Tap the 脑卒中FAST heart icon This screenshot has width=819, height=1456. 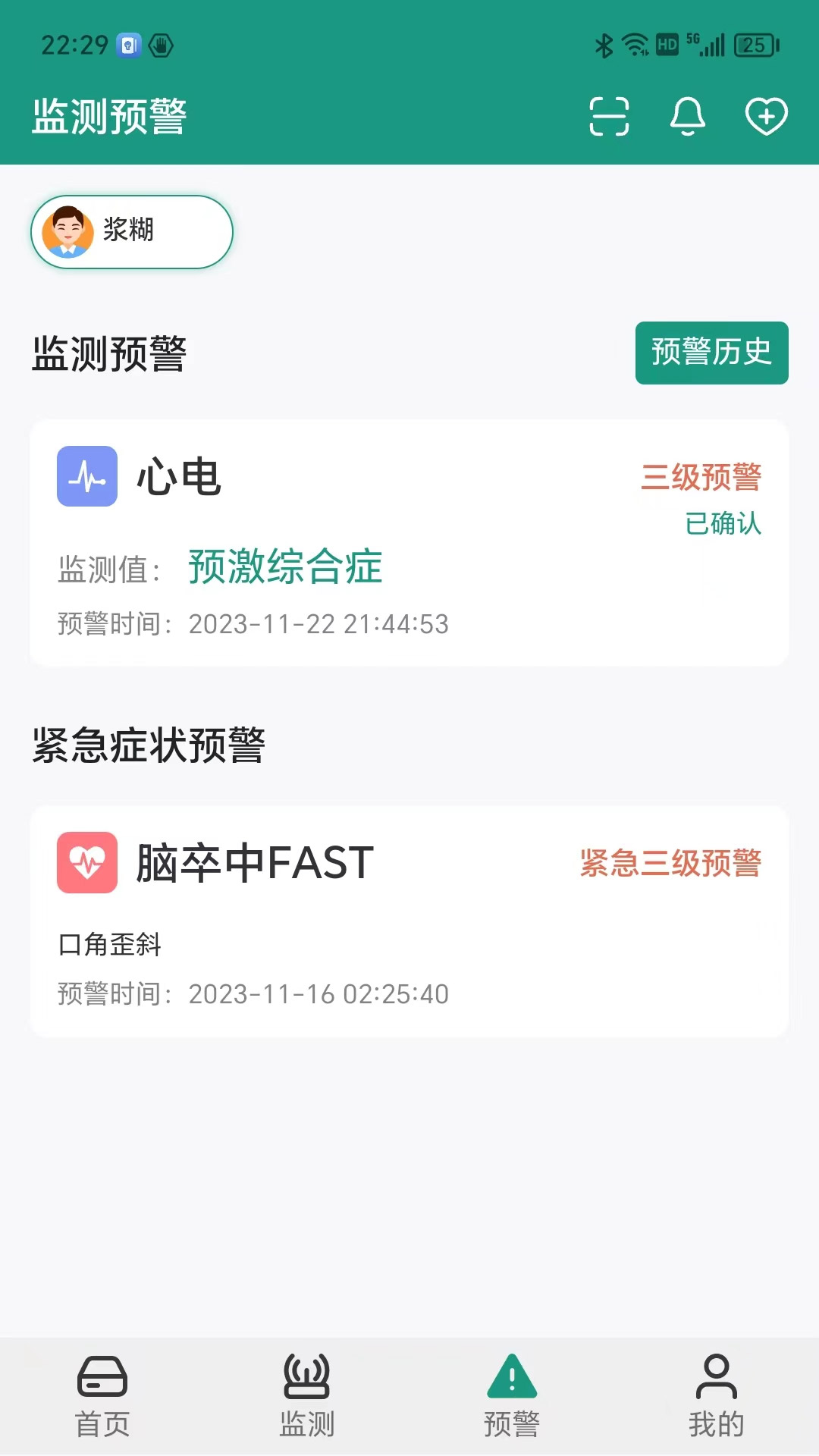point(86,862)
